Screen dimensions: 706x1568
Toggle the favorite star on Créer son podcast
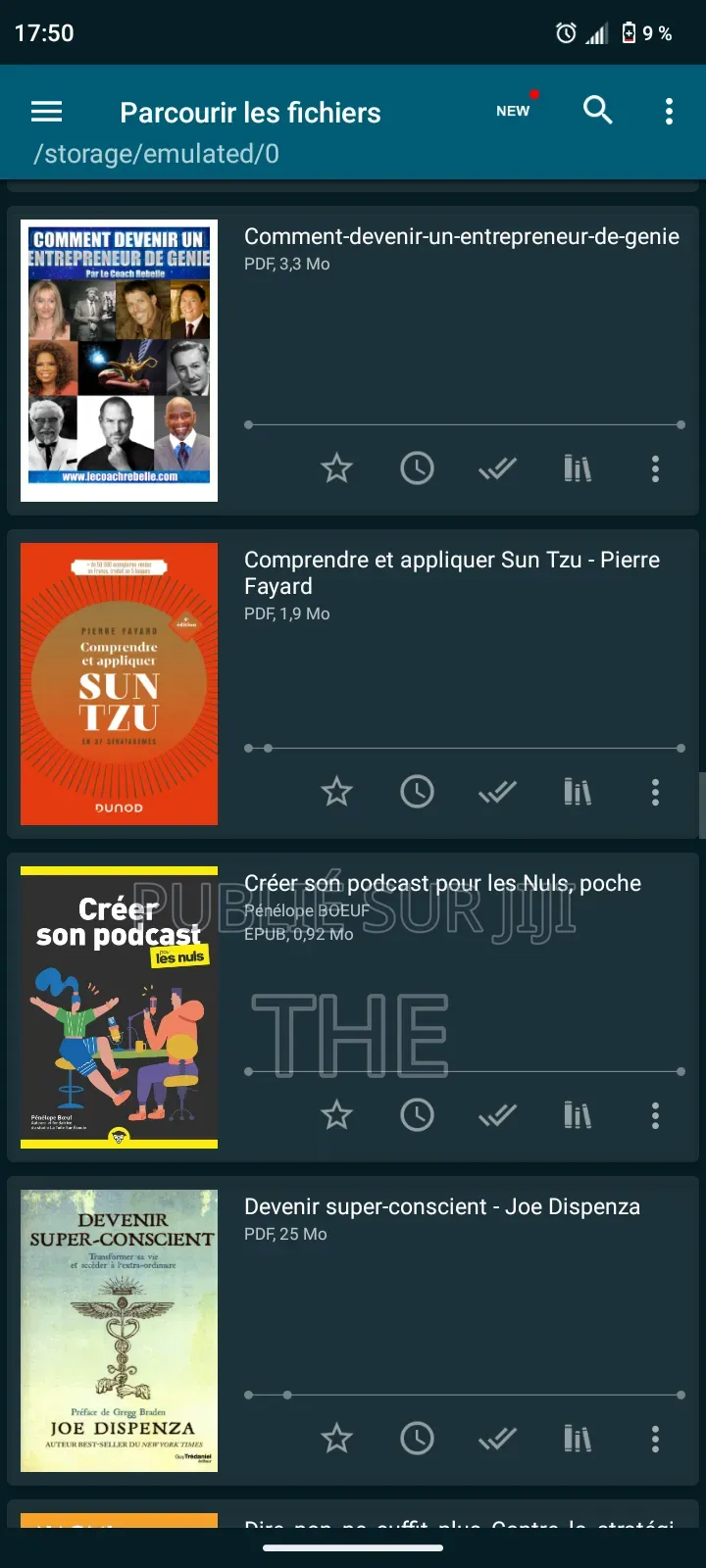pos(336,1115)
